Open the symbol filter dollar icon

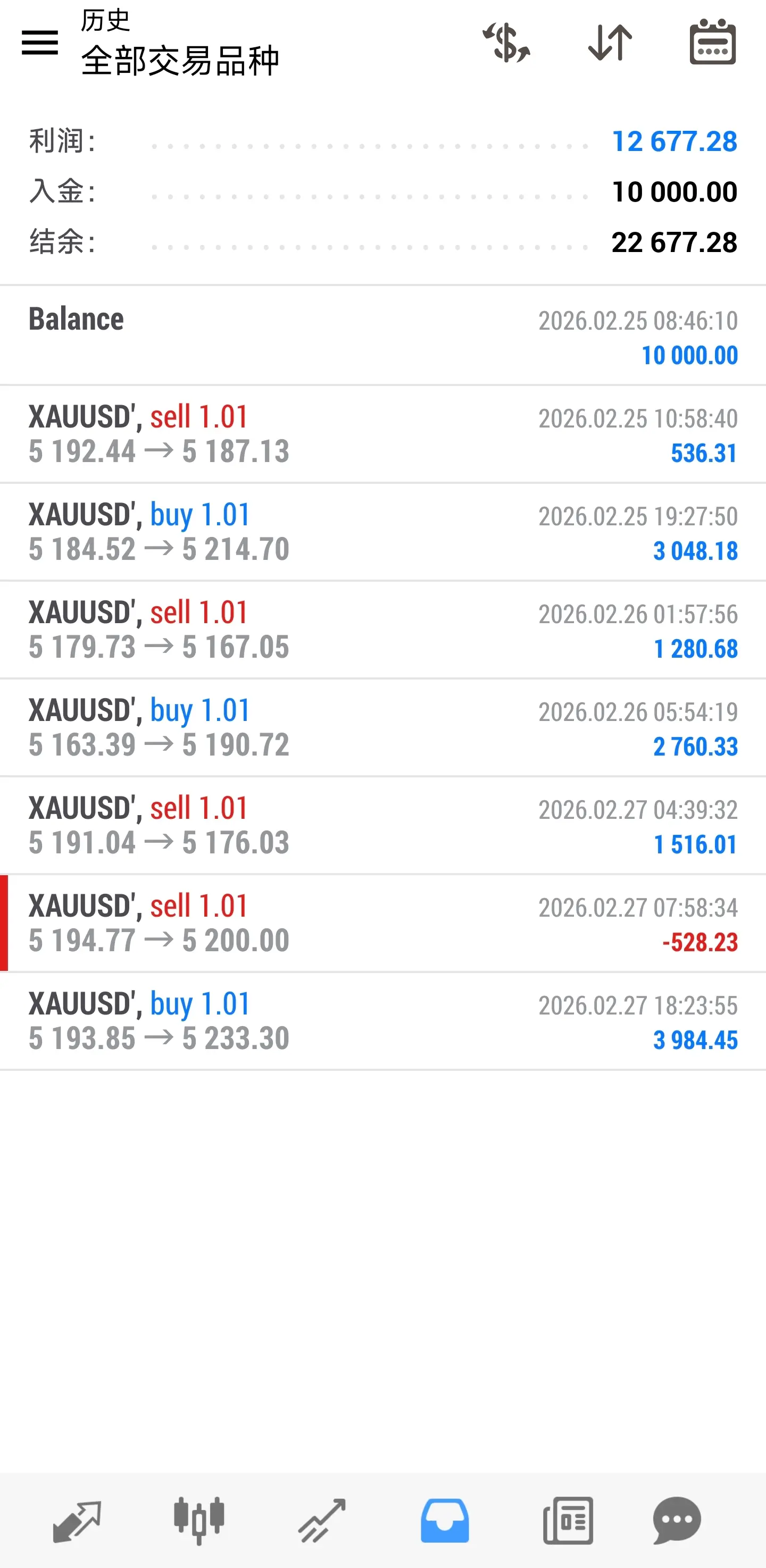[x=506, y=43]
